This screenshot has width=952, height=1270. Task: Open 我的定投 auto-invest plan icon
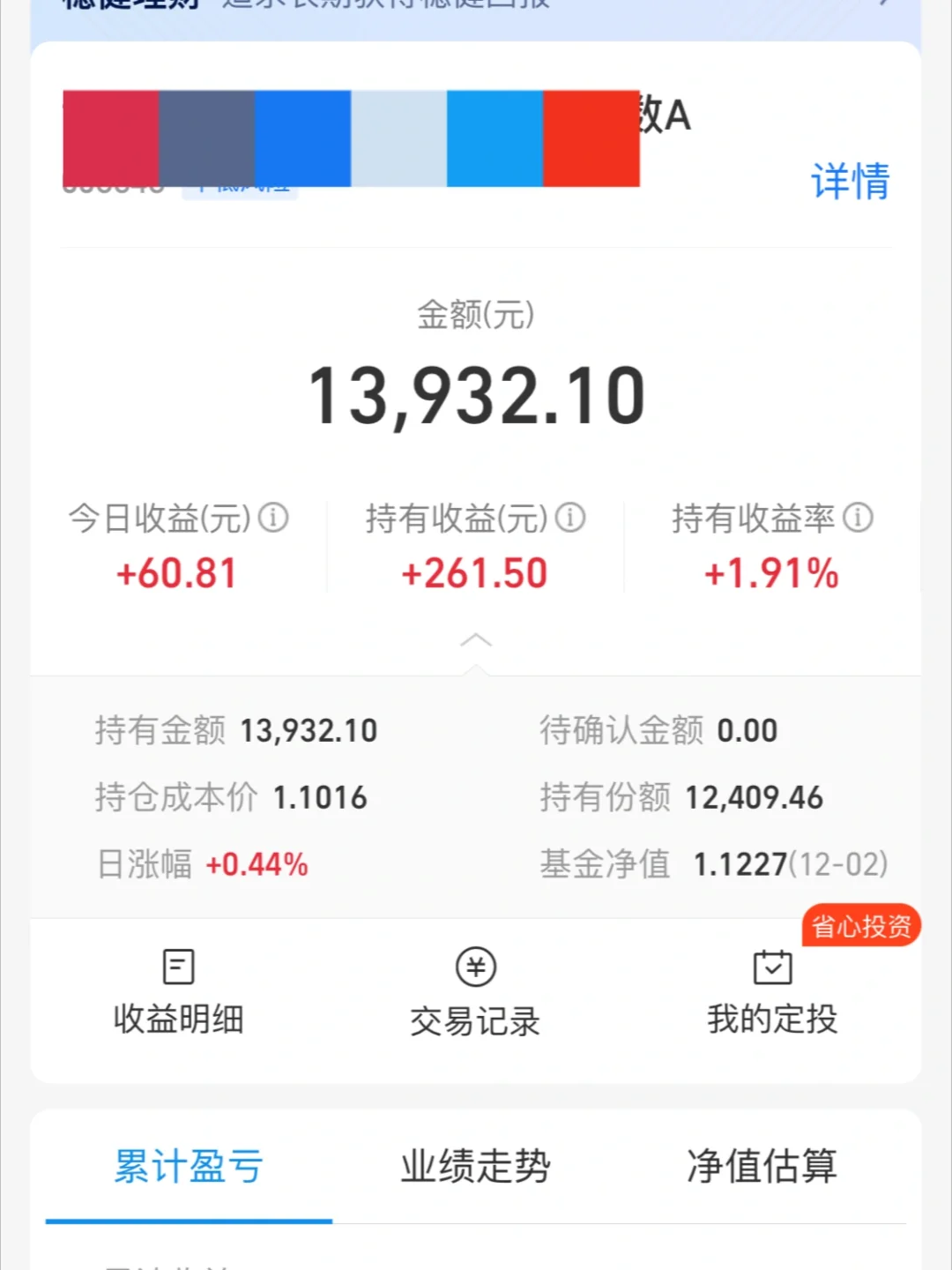tap(771, 988)
